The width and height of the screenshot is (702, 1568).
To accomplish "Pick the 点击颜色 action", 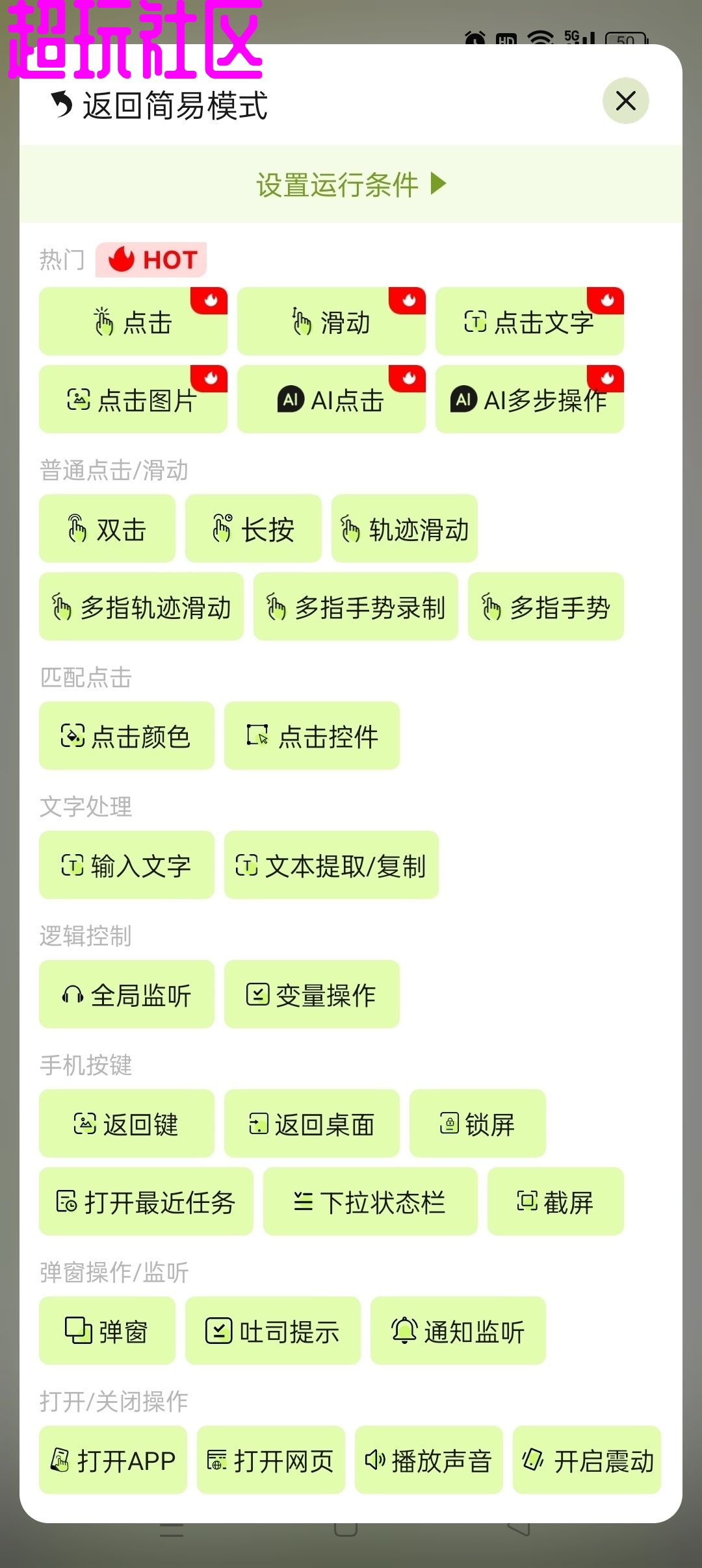I will [x=127, y=736].
